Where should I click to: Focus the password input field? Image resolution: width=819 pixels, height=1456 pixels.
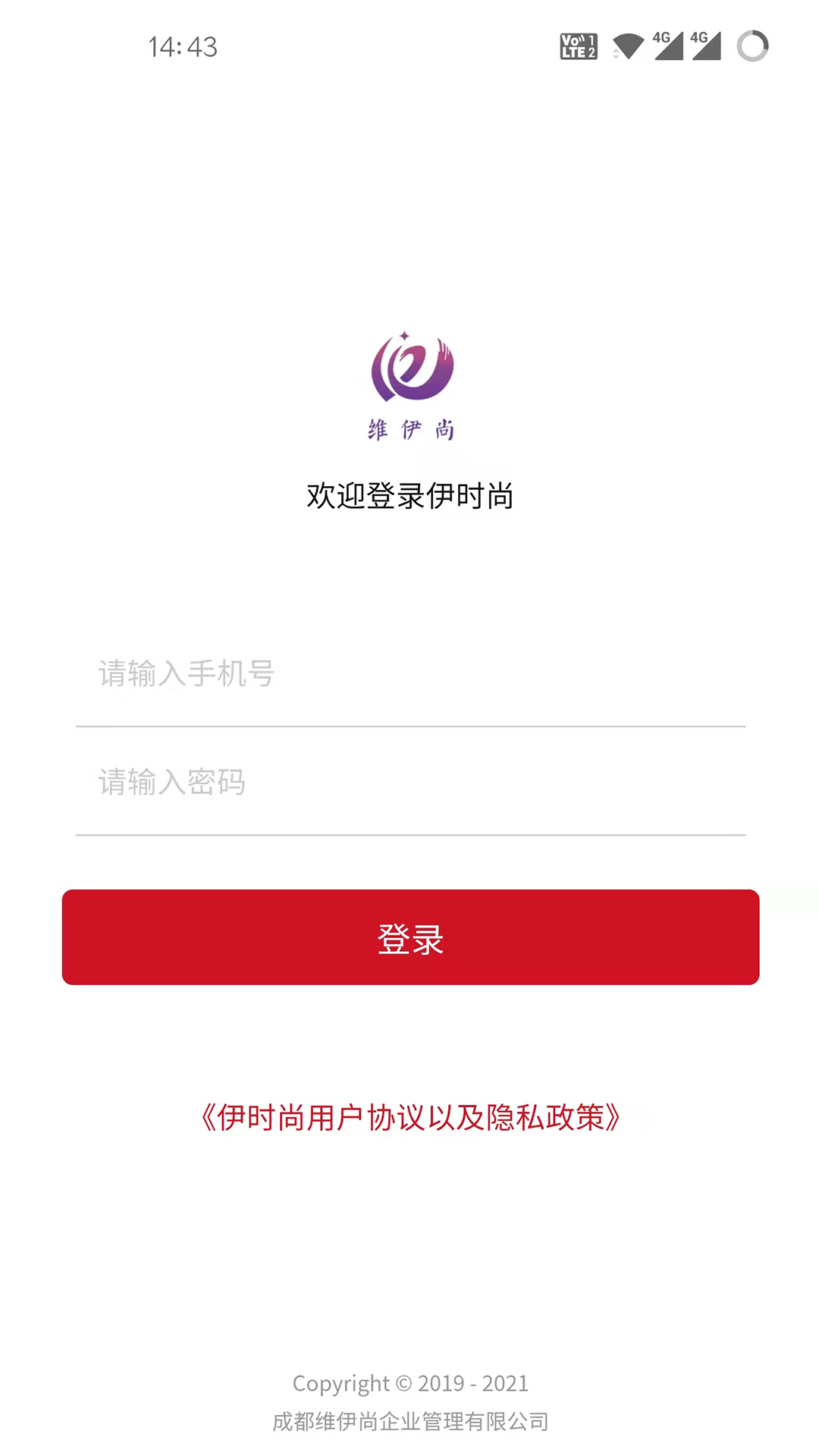pos(409,782)
